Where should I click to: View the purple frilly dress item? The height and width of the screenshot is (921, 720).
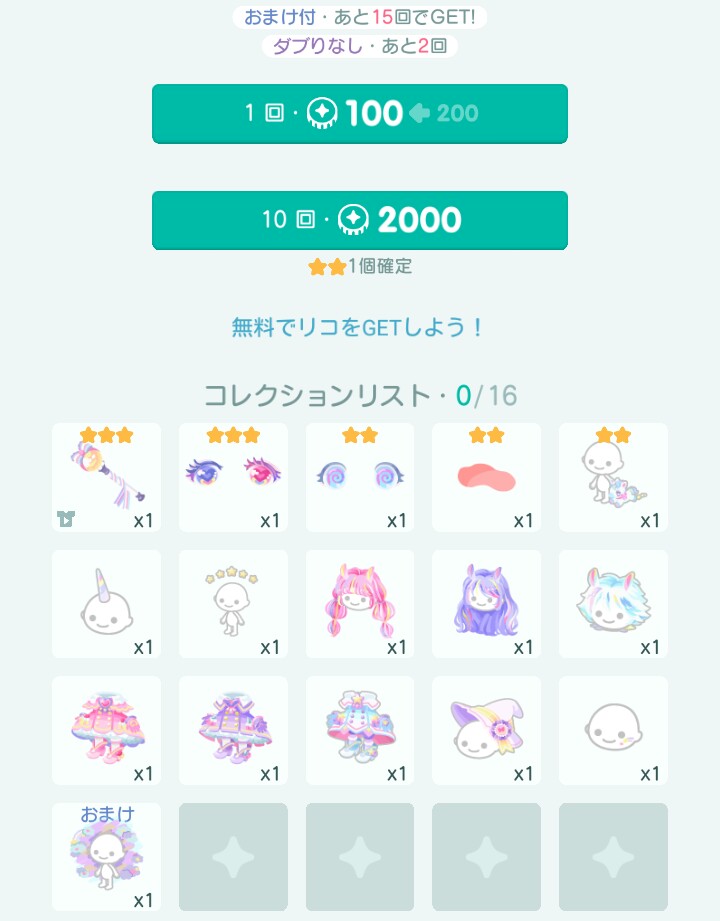click(233, 731)
